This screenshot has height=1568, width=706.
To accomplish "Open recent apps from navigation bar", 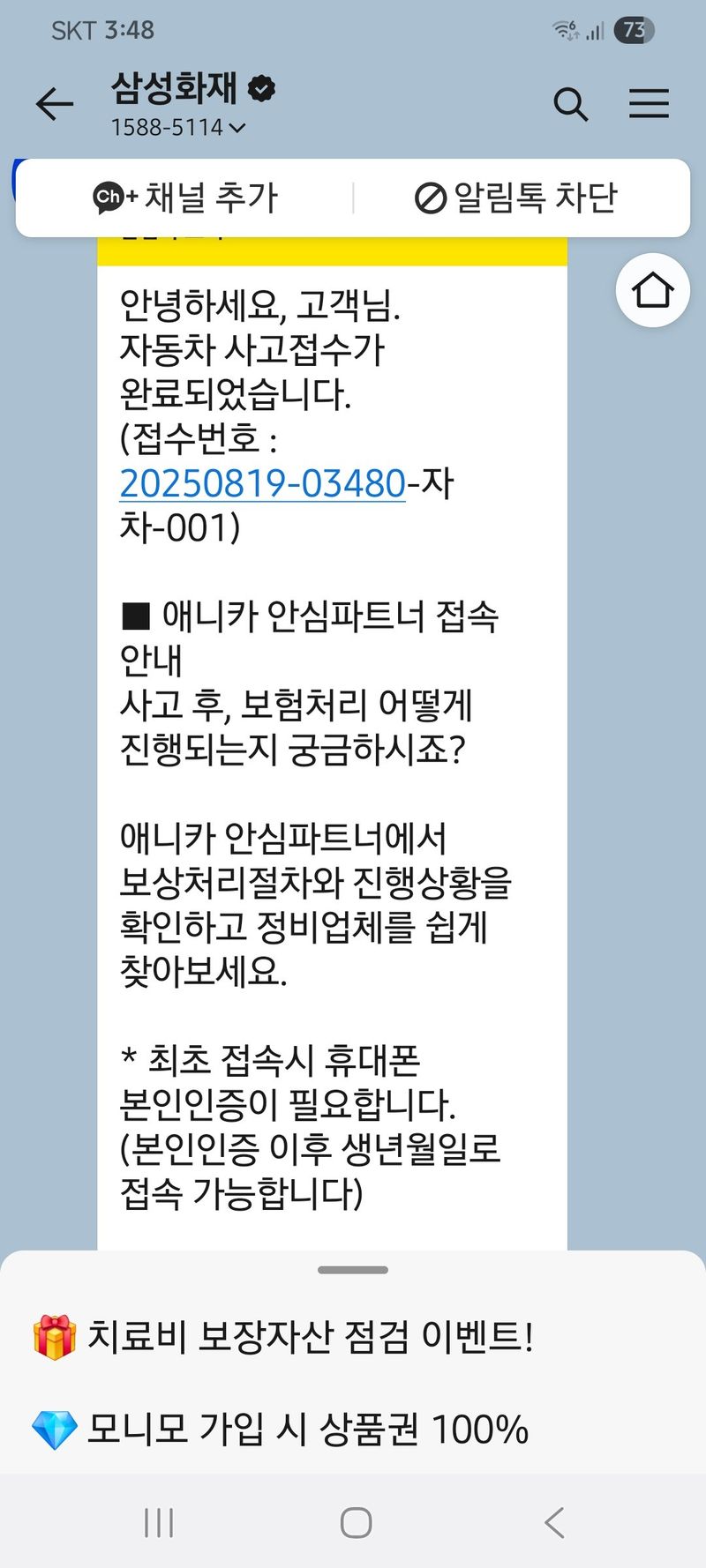I will tap(159, 1523).
